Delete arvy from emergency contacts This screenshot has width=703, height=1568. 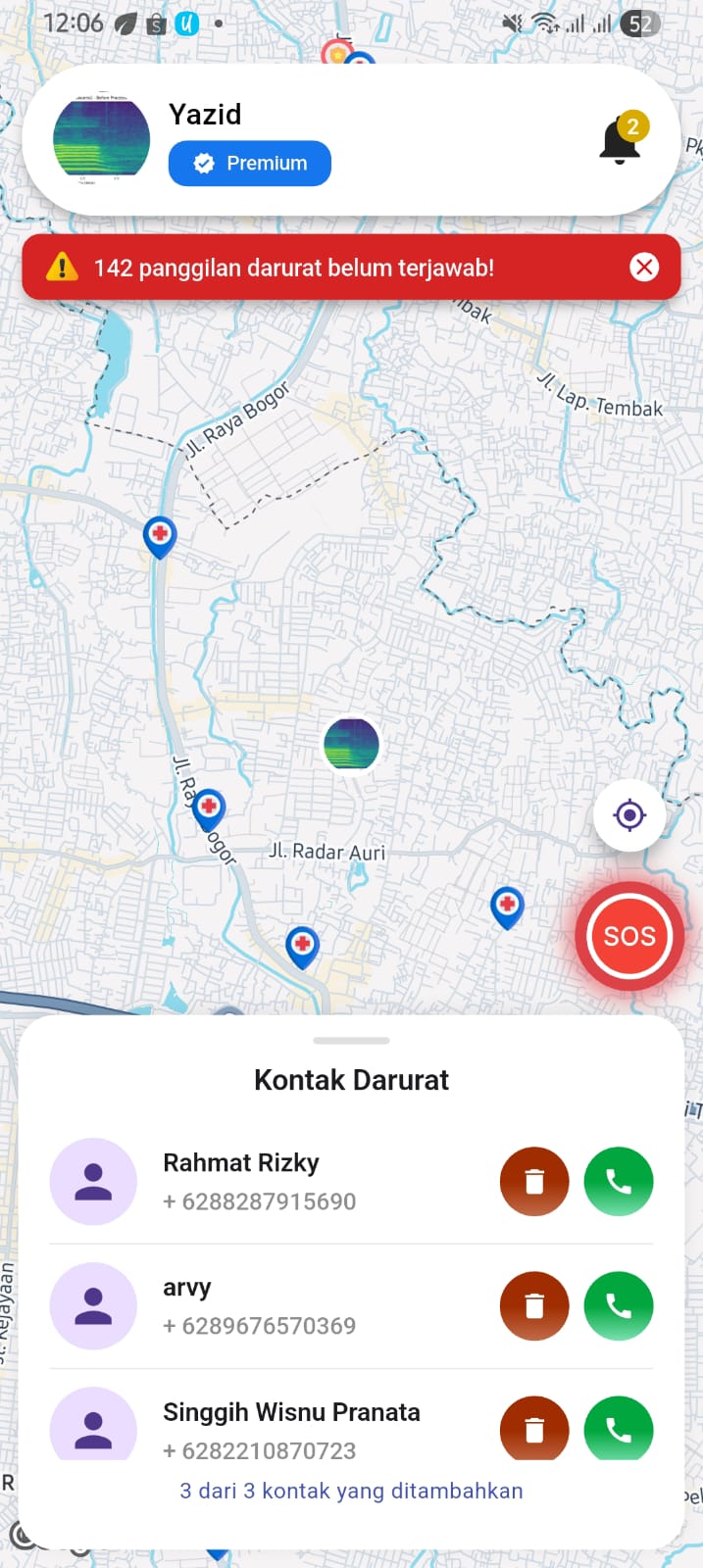[x=534, y=1305]
